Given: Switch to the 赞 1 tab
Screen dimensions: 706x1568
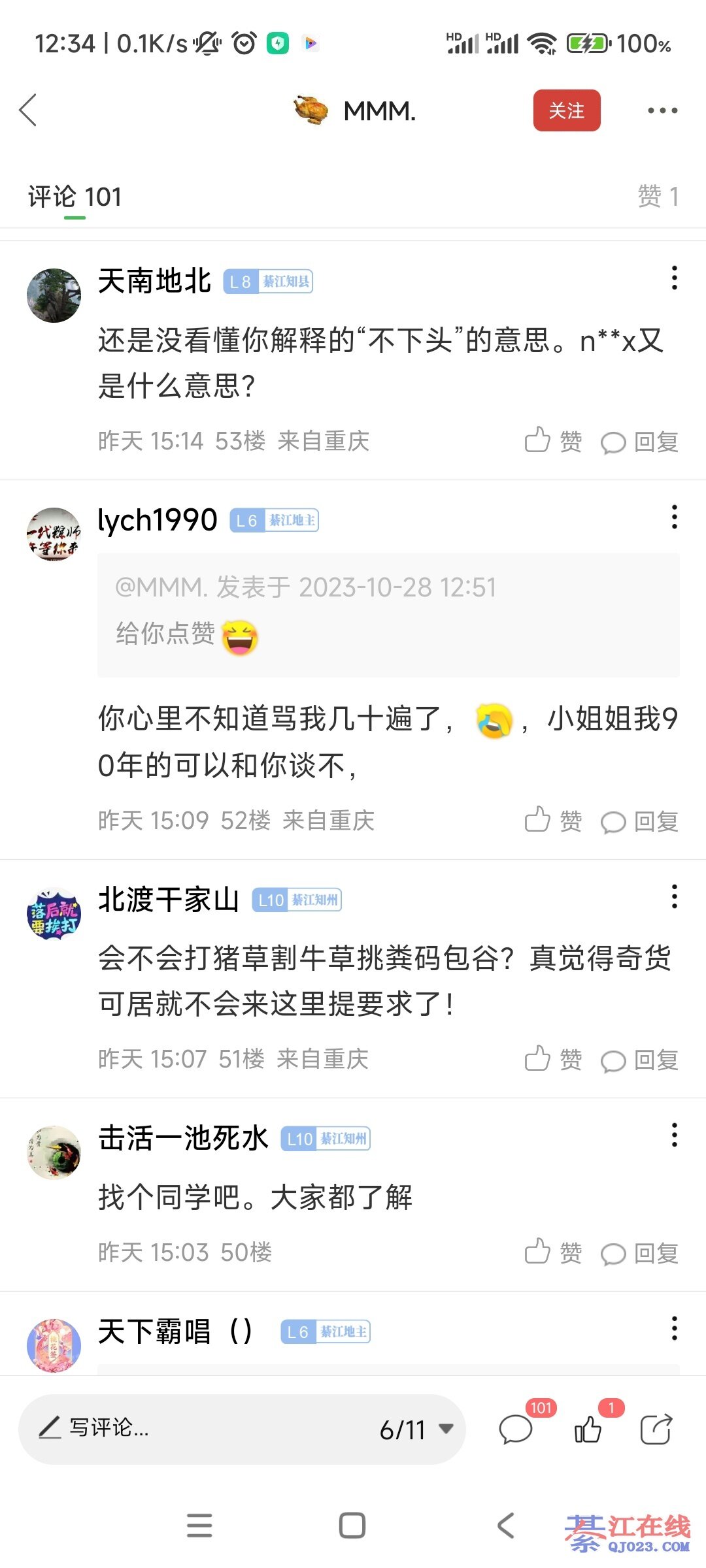Looking at the screenshot, I should 658,197.
